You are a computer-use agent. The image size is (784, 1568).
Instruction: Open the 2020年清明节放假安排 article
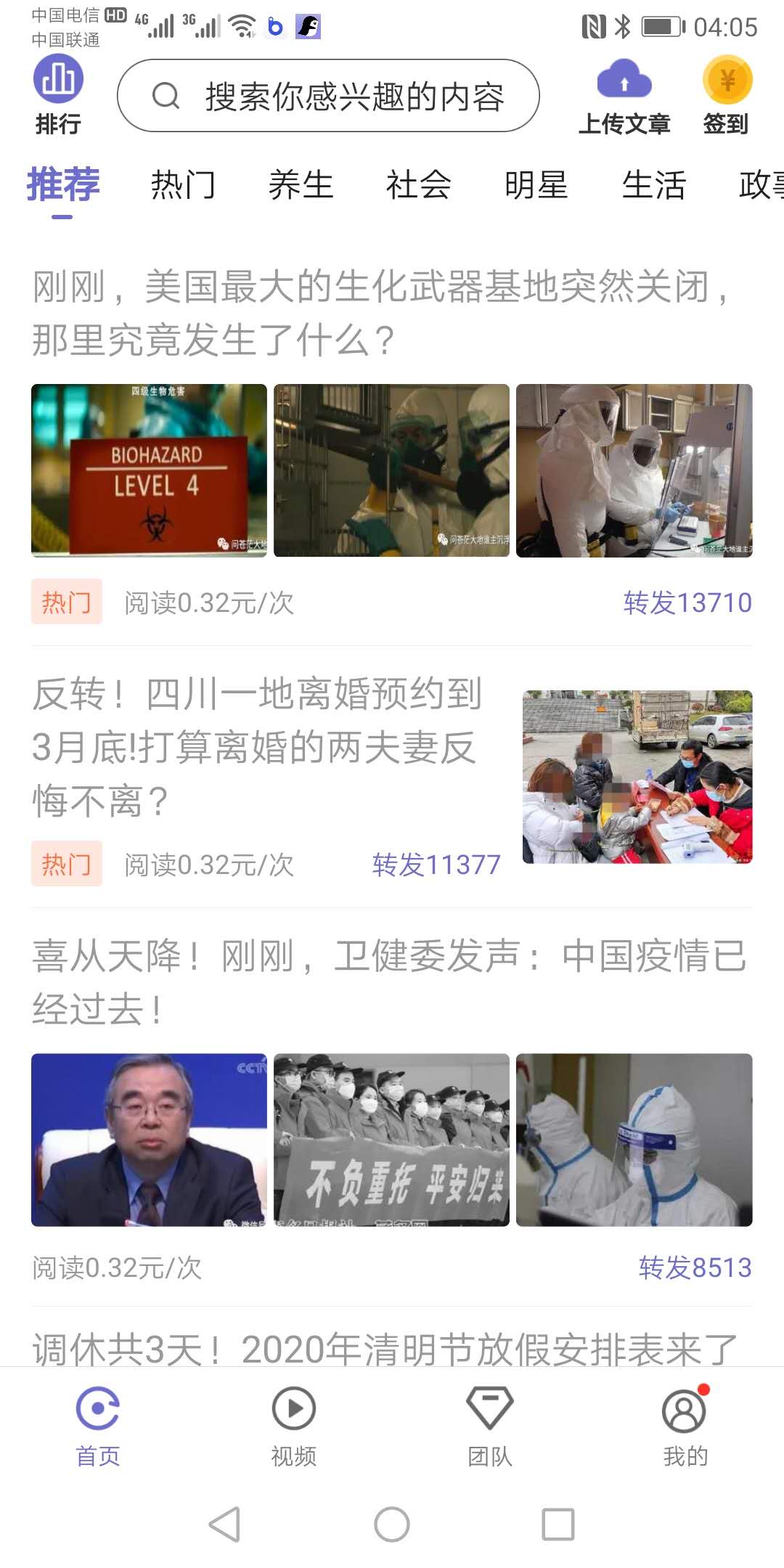tap(385, 1349)
